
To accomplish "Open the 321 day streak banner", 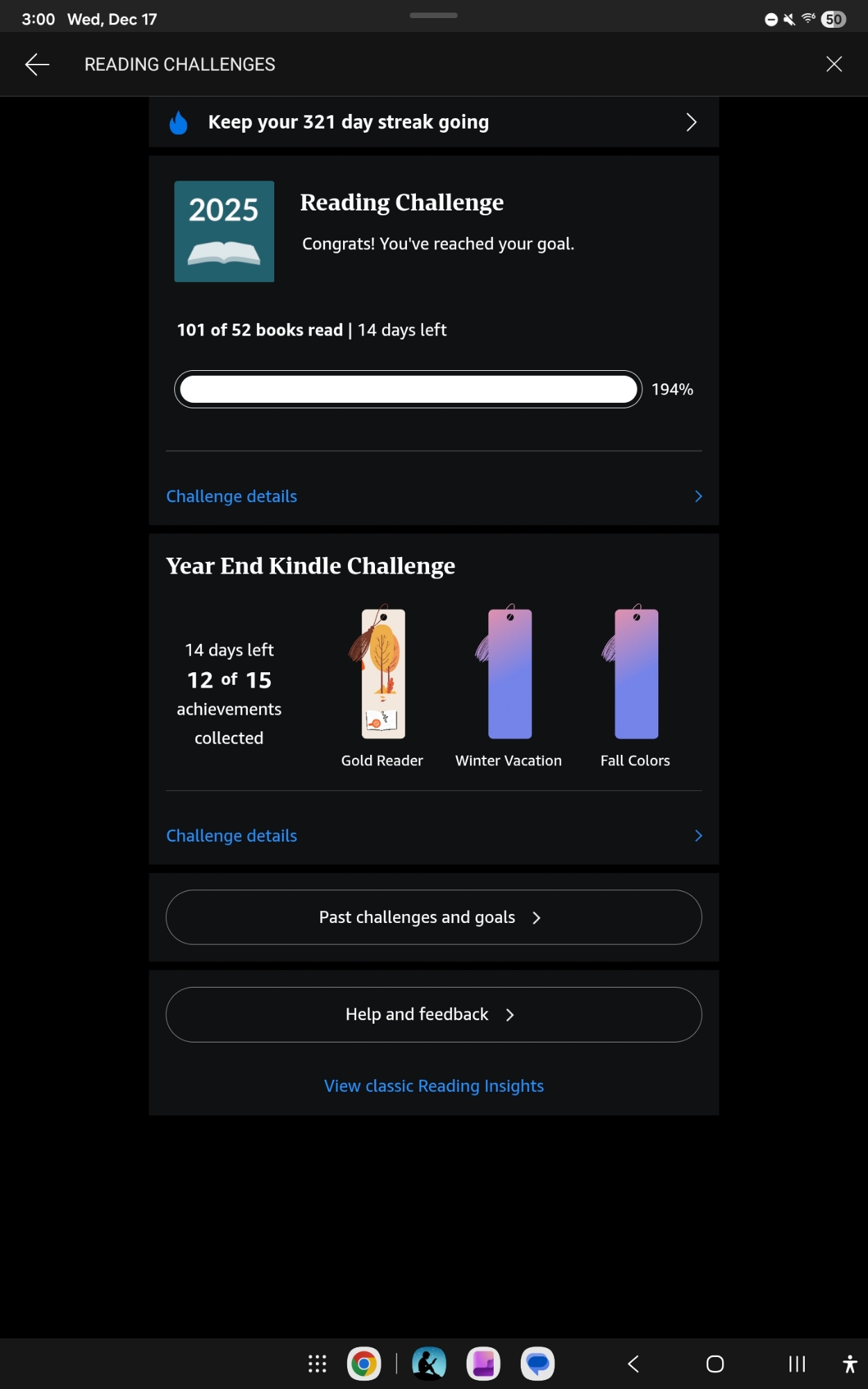I will coord(433,122).
